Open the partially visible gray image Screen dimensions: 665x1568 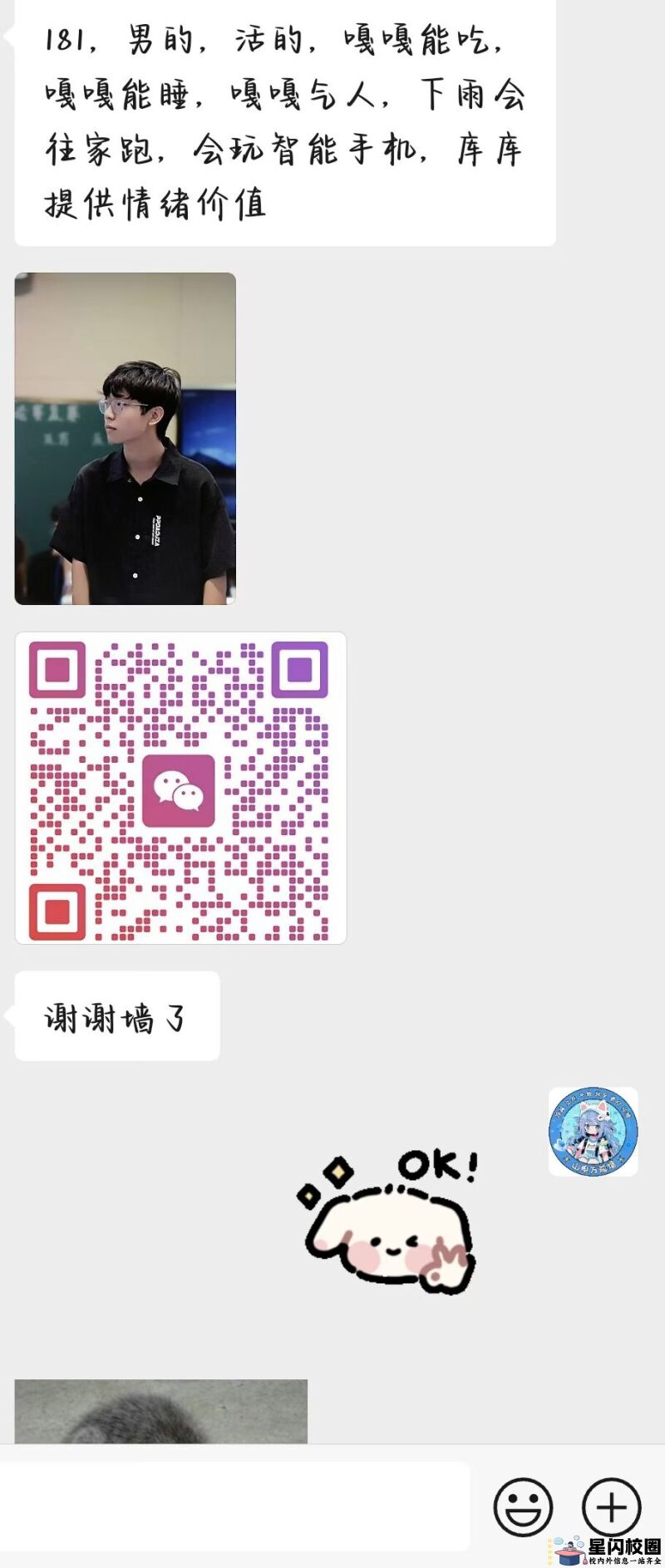coord(160,1411)
